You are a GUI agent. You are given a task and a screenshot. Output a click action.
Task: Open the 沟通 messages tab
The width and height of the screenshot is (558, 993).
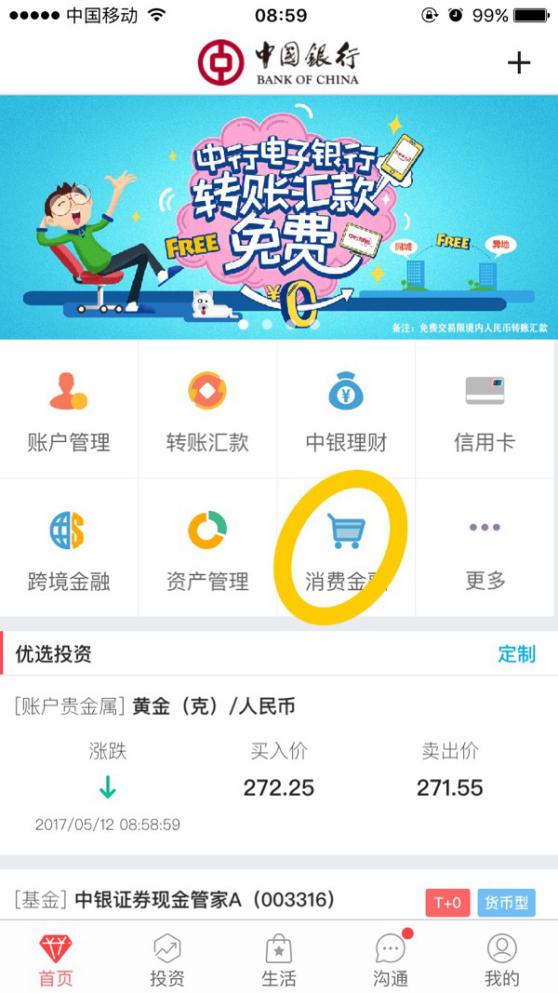point(390,959)
